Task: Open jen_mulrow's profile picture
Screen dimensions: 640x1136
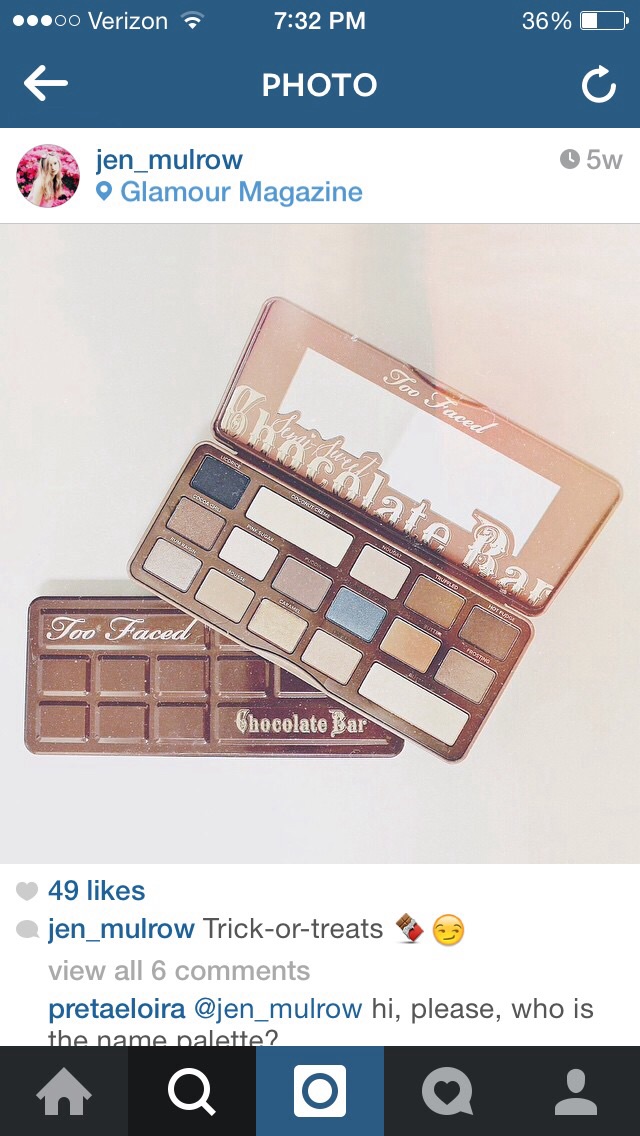Action: click(x=48, y=176)
